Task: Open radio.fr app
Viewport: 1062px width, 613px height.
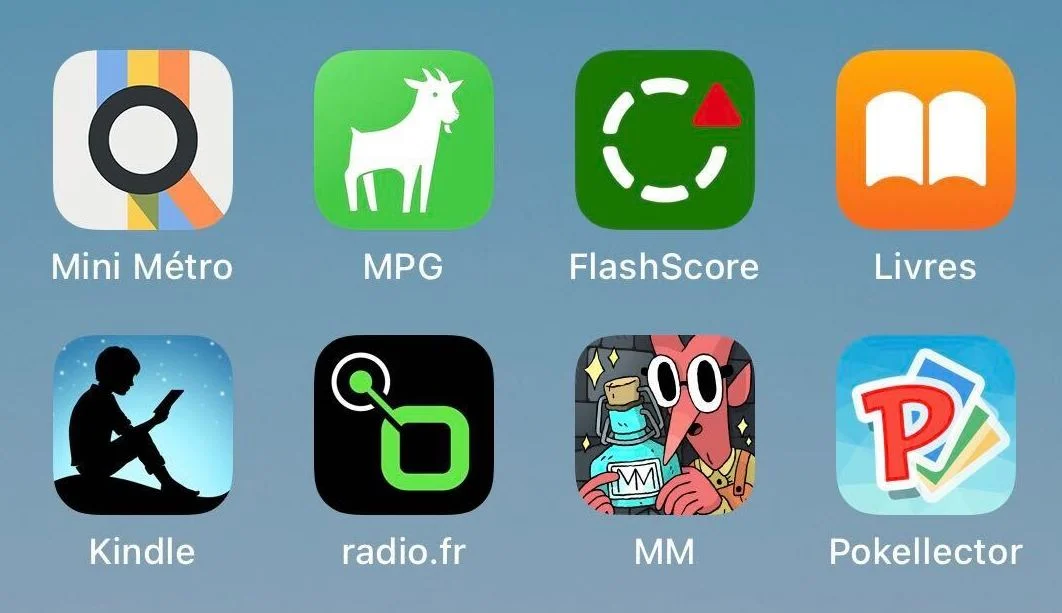Action: [403, 424]
